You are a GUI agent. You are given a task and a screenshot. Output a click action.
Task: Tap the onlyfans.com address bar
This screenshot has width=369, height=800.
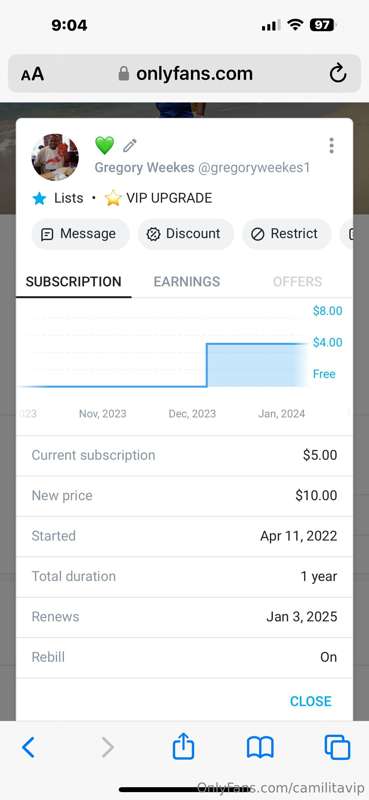(x=185, y=74)
